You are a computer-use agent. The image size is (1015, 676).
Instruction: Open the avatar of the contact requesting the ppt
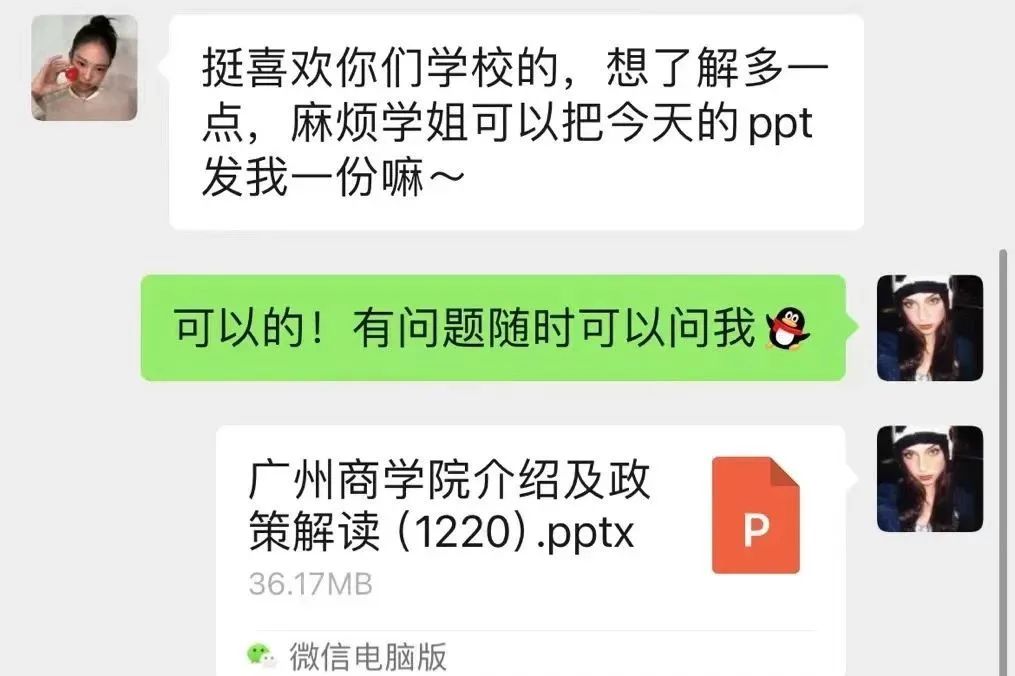click(x=84, y=68)
